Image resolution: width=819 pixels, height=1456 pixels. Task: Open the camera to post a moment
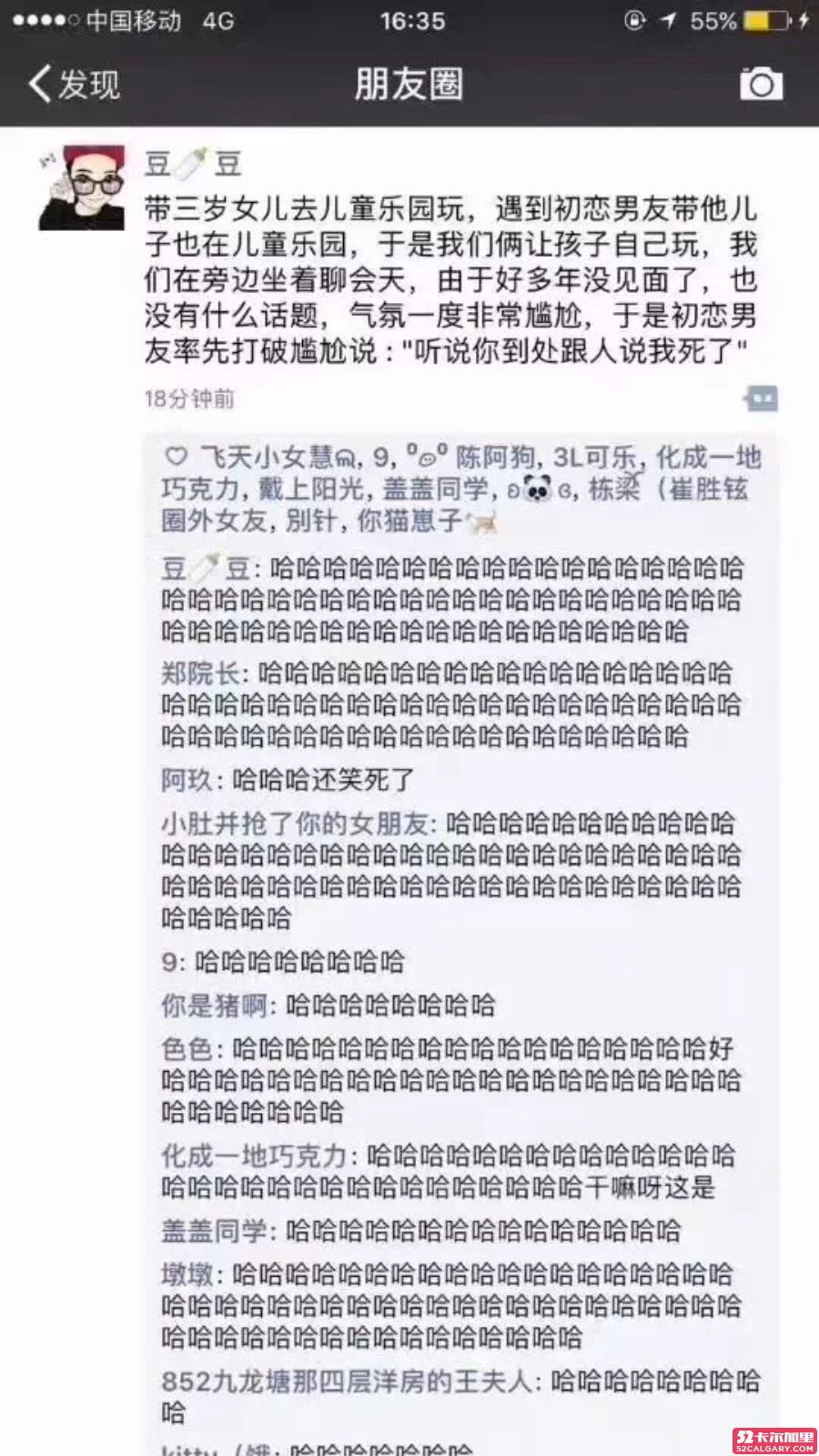(761, 85)
